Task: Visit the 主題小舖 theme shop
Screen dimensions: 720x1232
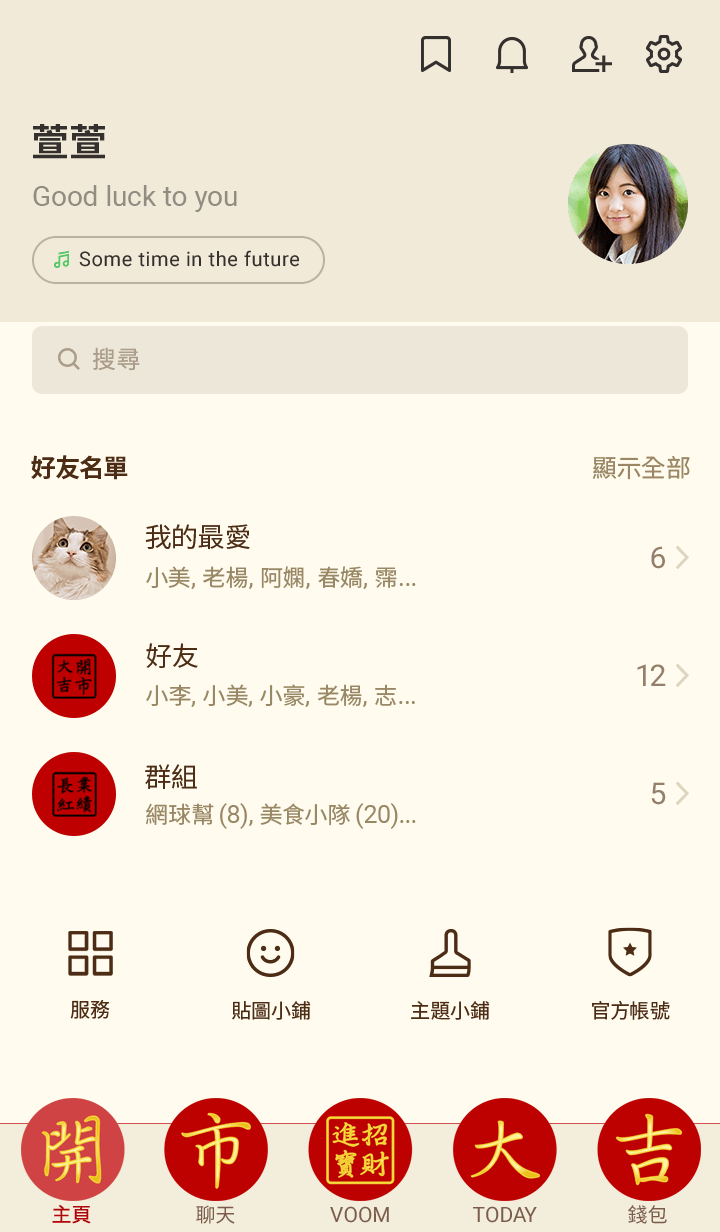Action: tap(450, 974)
